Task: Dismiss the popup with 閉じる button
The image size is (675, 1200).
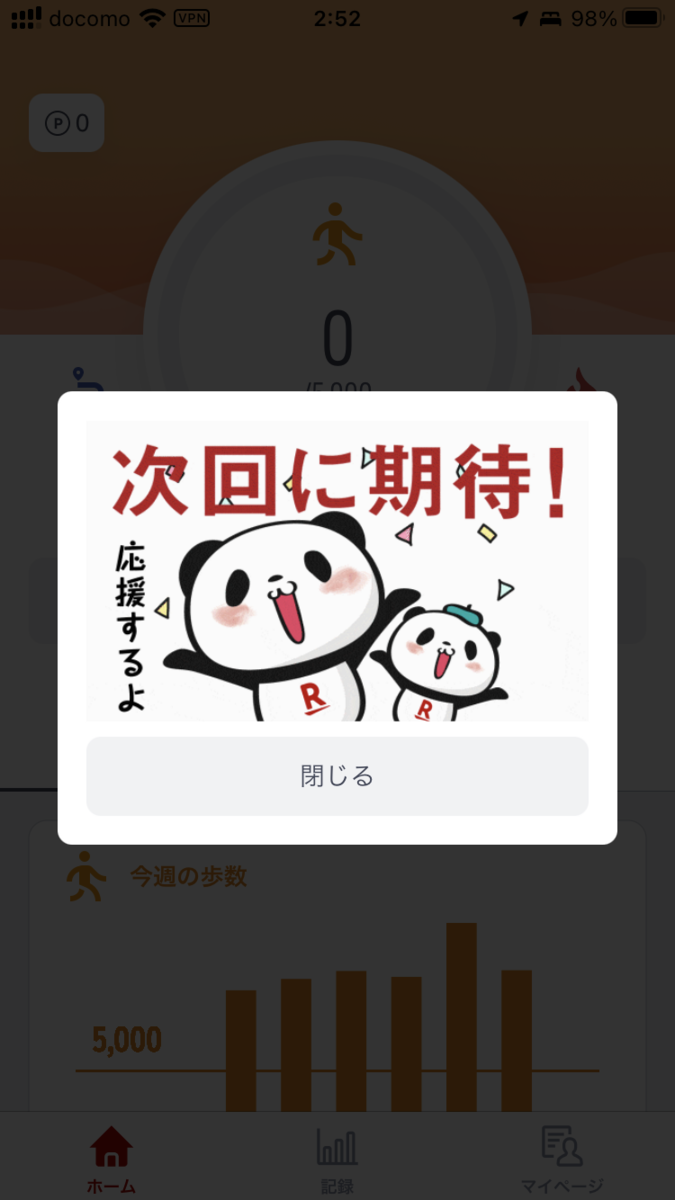Action: tap(337, 776)
